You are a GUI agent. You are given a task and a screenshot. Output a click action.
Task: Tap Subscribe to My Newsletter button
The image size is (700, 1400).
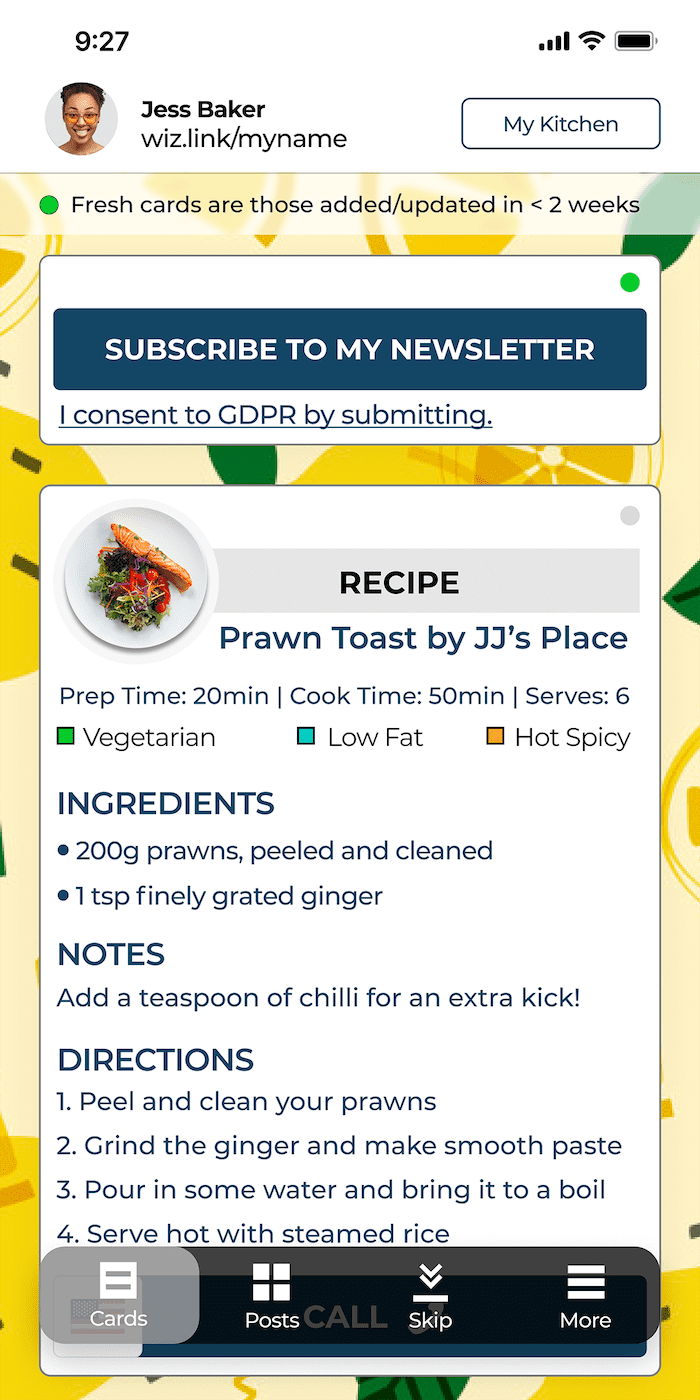click(350, 349)
